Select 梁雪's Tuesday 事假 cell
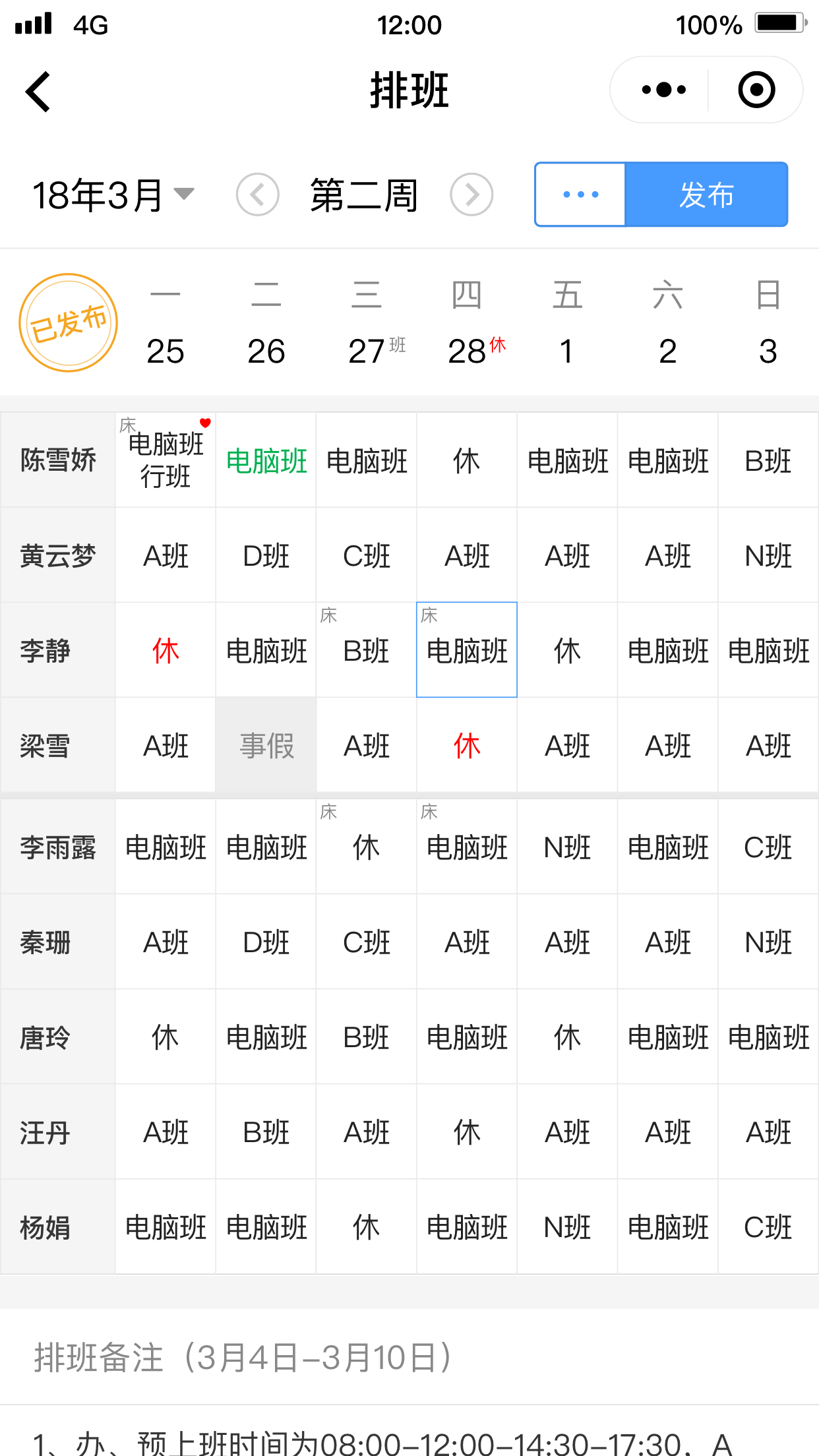This screenshot has height=1456, width=819. 266,745
